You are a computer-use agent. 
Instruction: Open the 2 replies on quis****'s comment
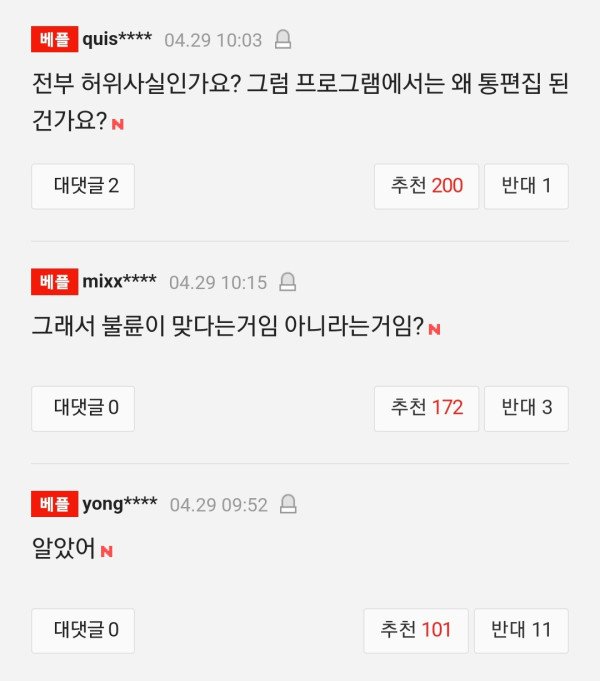(83, 186)
